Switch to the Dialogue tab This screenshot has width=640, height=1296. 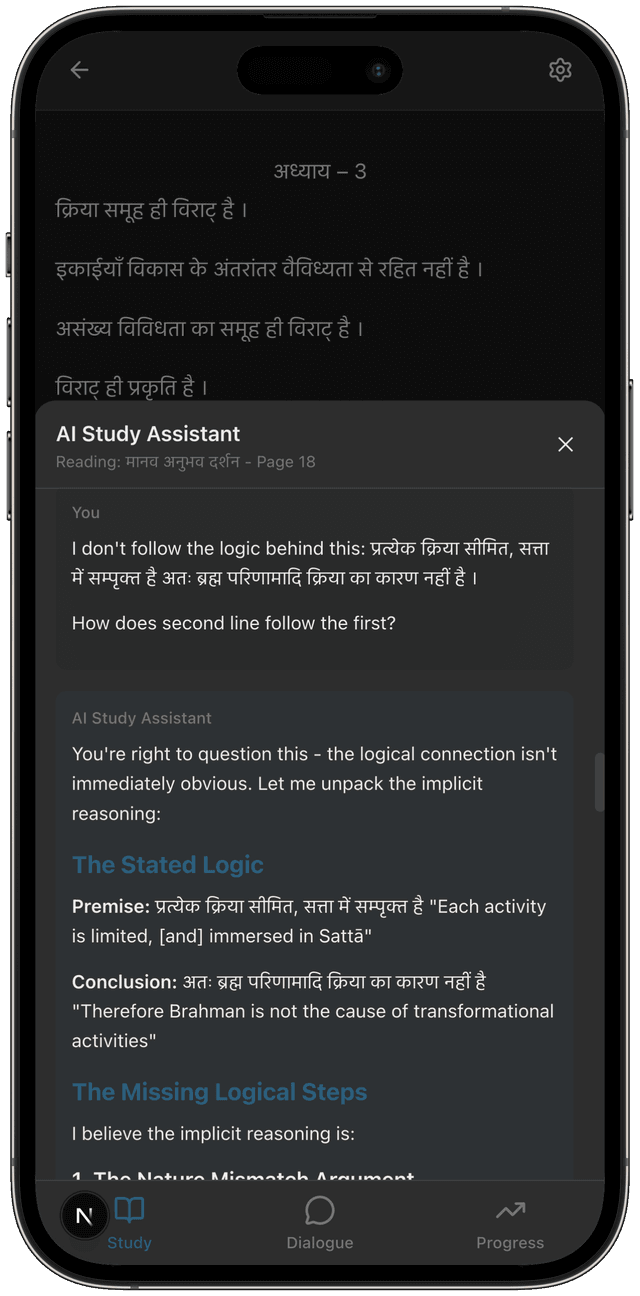[x=320, y=1224]
